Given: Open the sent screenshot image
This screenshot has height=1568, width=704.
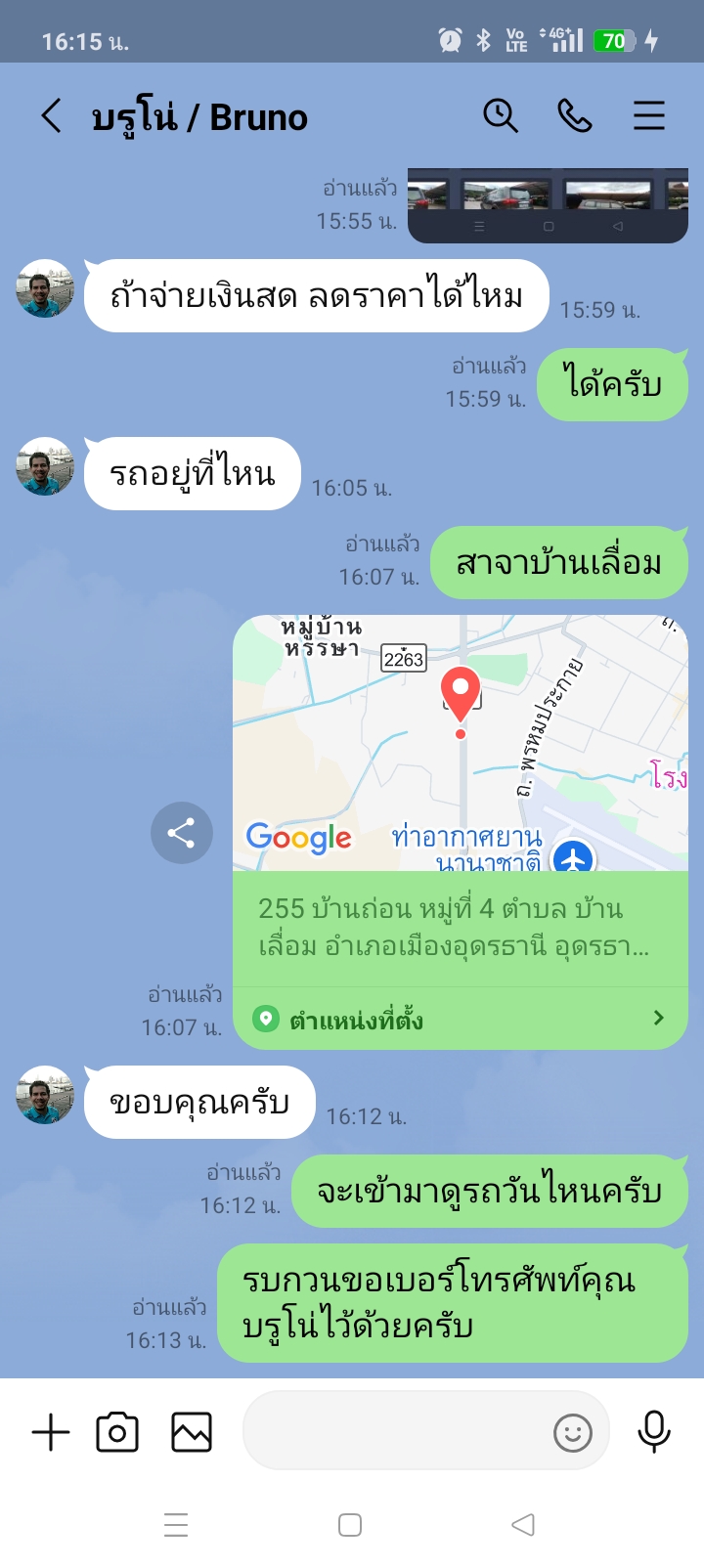Looking at the screenshot, I should tap(548, 204).
